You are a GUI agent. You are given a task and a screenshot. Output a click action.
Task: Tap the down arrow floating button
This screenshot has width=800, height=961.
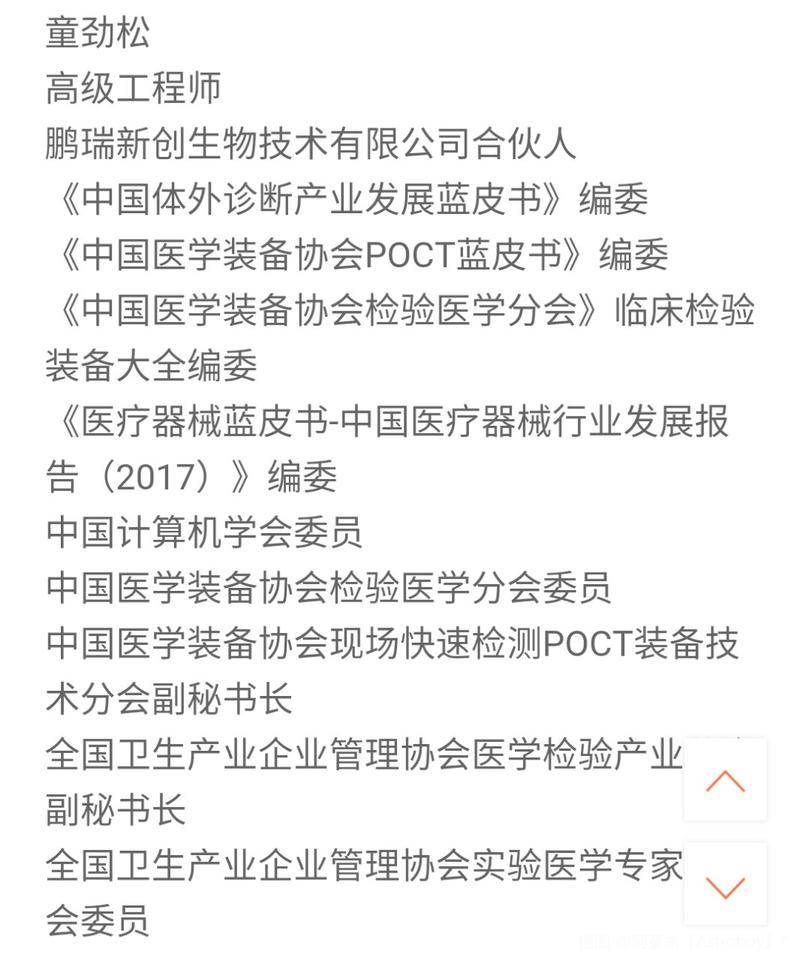click(725, 884)
